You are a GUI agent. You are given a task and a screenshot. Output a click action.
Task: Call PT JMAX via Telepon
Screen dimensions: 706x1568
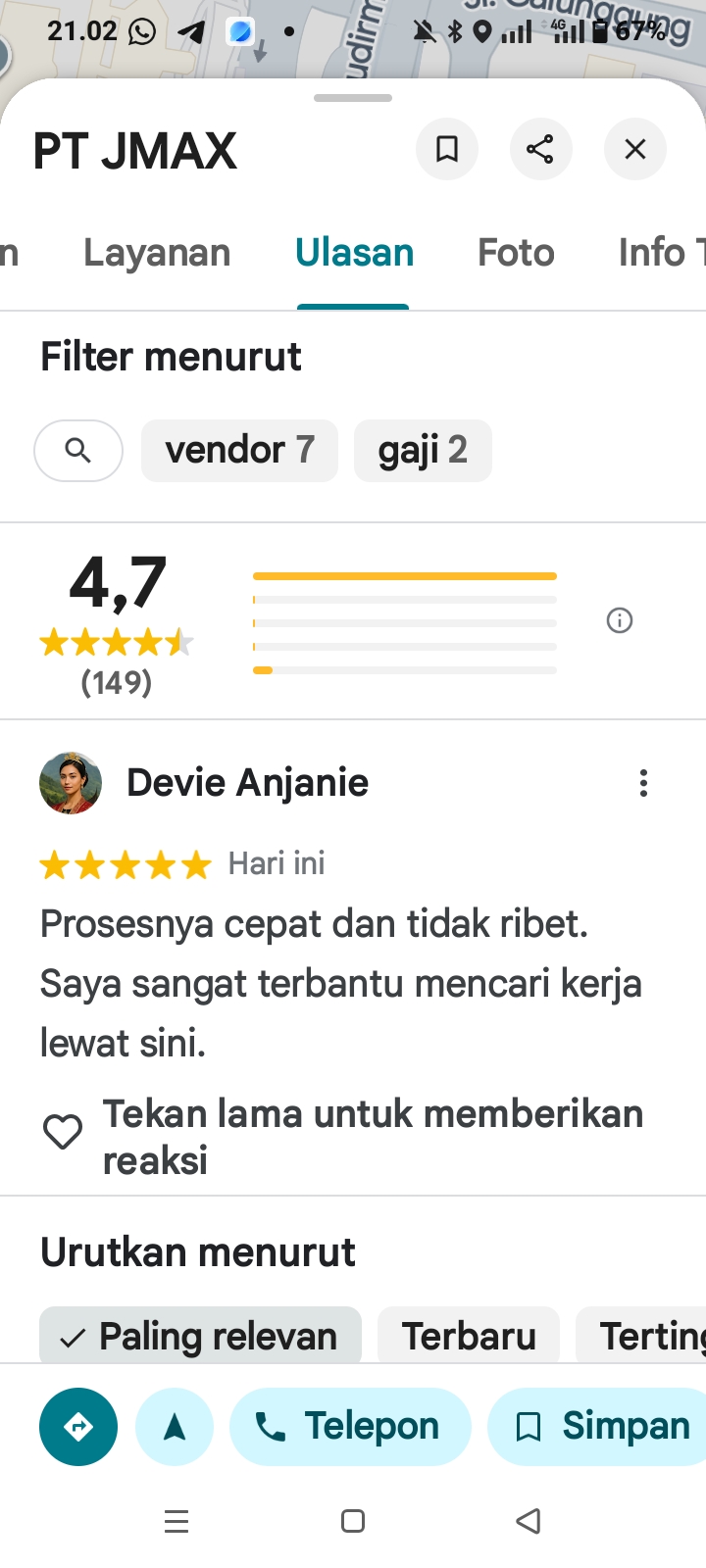[350, 1427]
